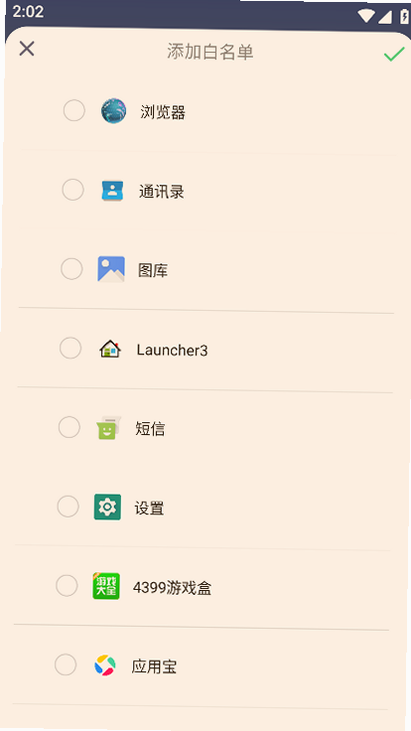Confirm whitelist selection with green checkmark
The height and width of the screenshot is (731, 411).
tap(394, 54)
